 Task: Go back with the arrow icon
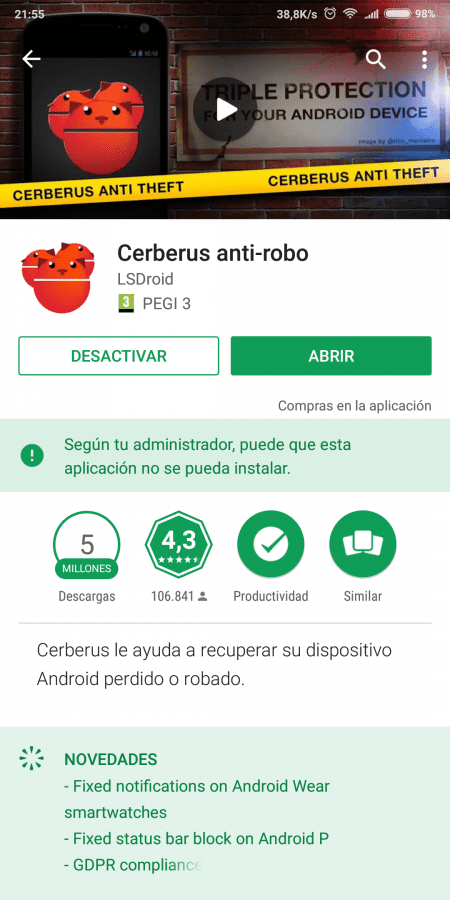[31, 59]
